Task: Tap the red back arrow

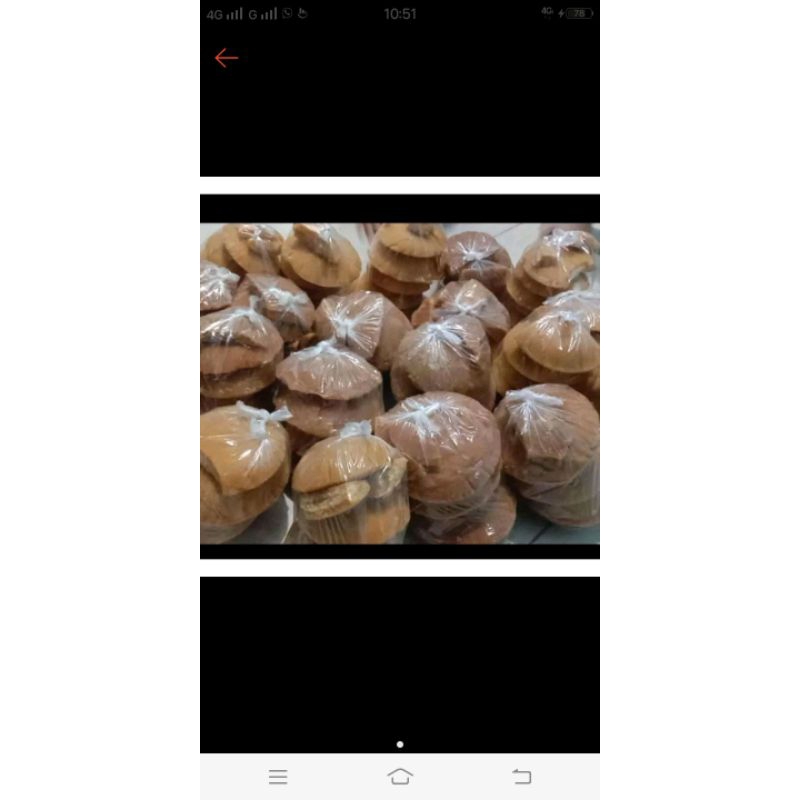Action: click(226, 58)
